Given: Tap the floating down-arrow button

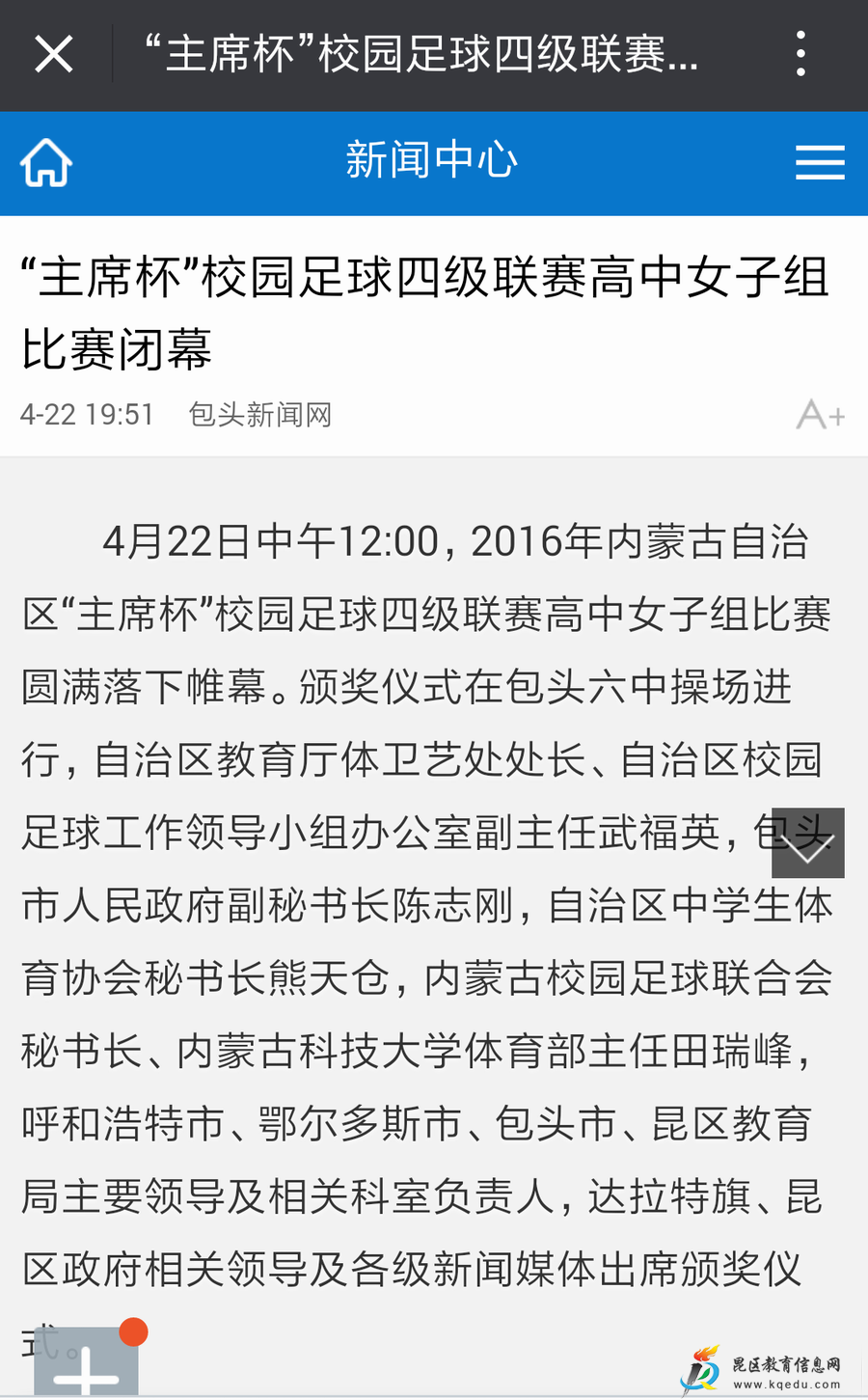Looking at the screenshot, I should coord(808,843).
